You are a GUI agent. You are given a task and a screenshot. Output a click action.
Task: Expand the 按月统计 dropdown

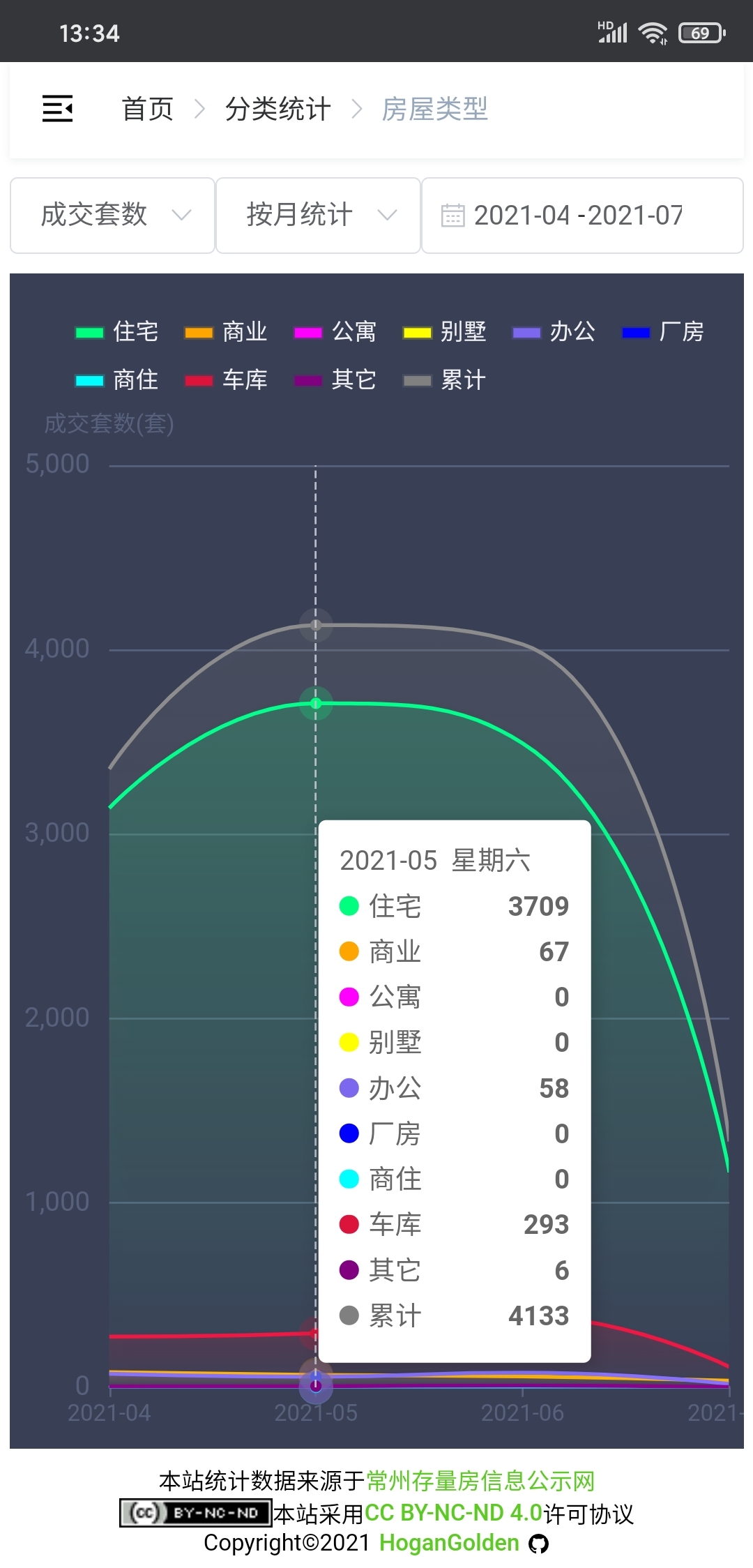[318, 215]
